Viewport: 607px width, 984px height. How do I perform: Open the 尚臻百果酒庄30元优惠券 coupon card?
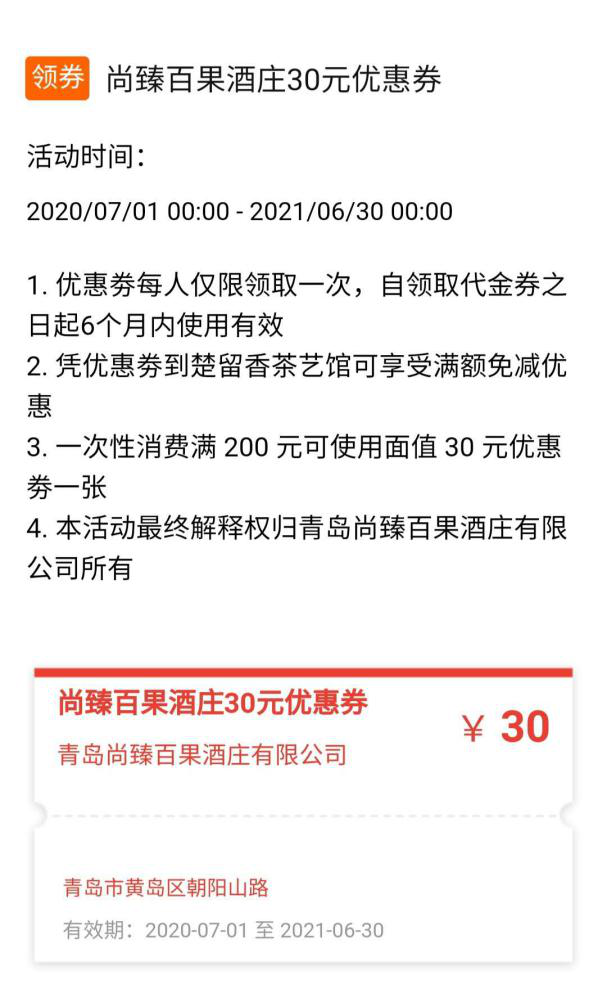click(x=303, y=815)
